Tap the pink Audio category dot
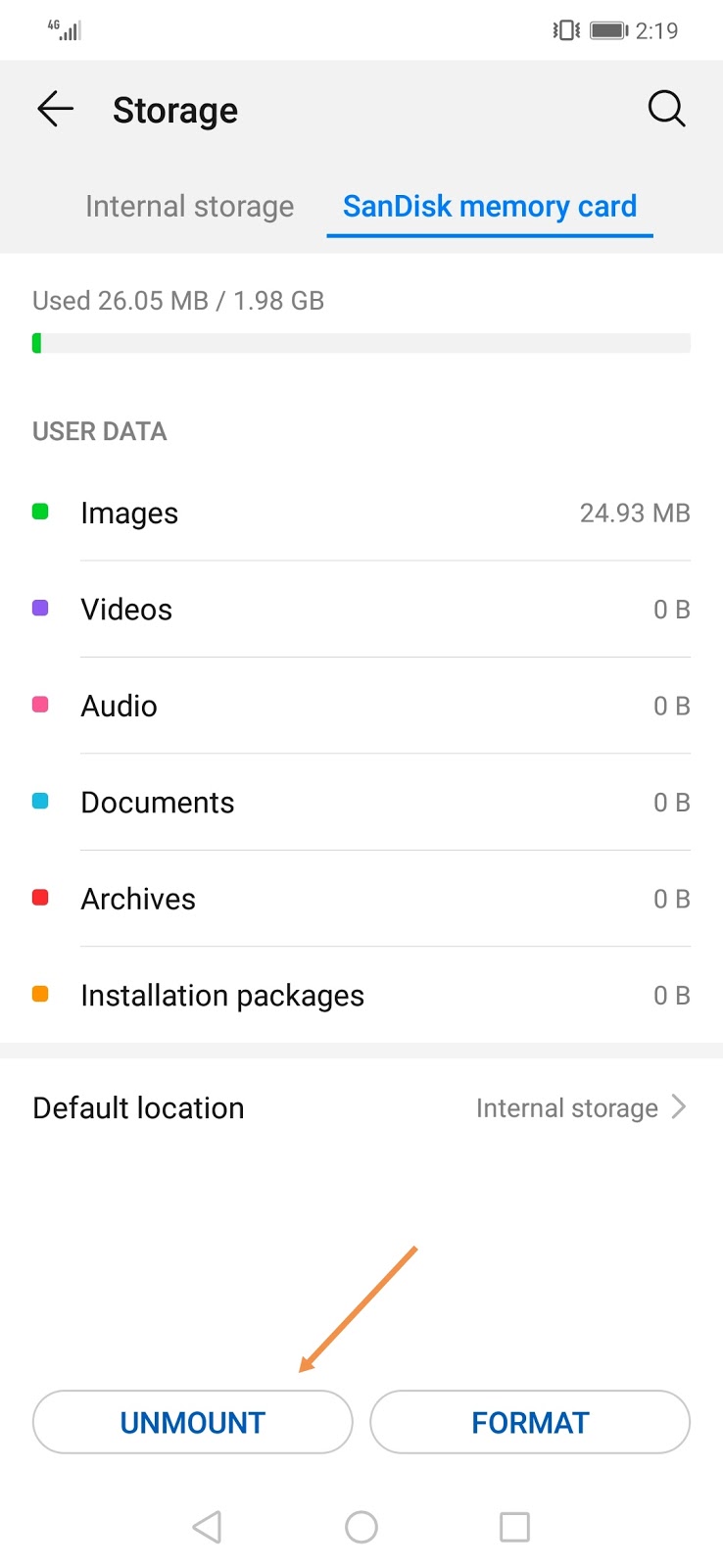 [39, 704]
